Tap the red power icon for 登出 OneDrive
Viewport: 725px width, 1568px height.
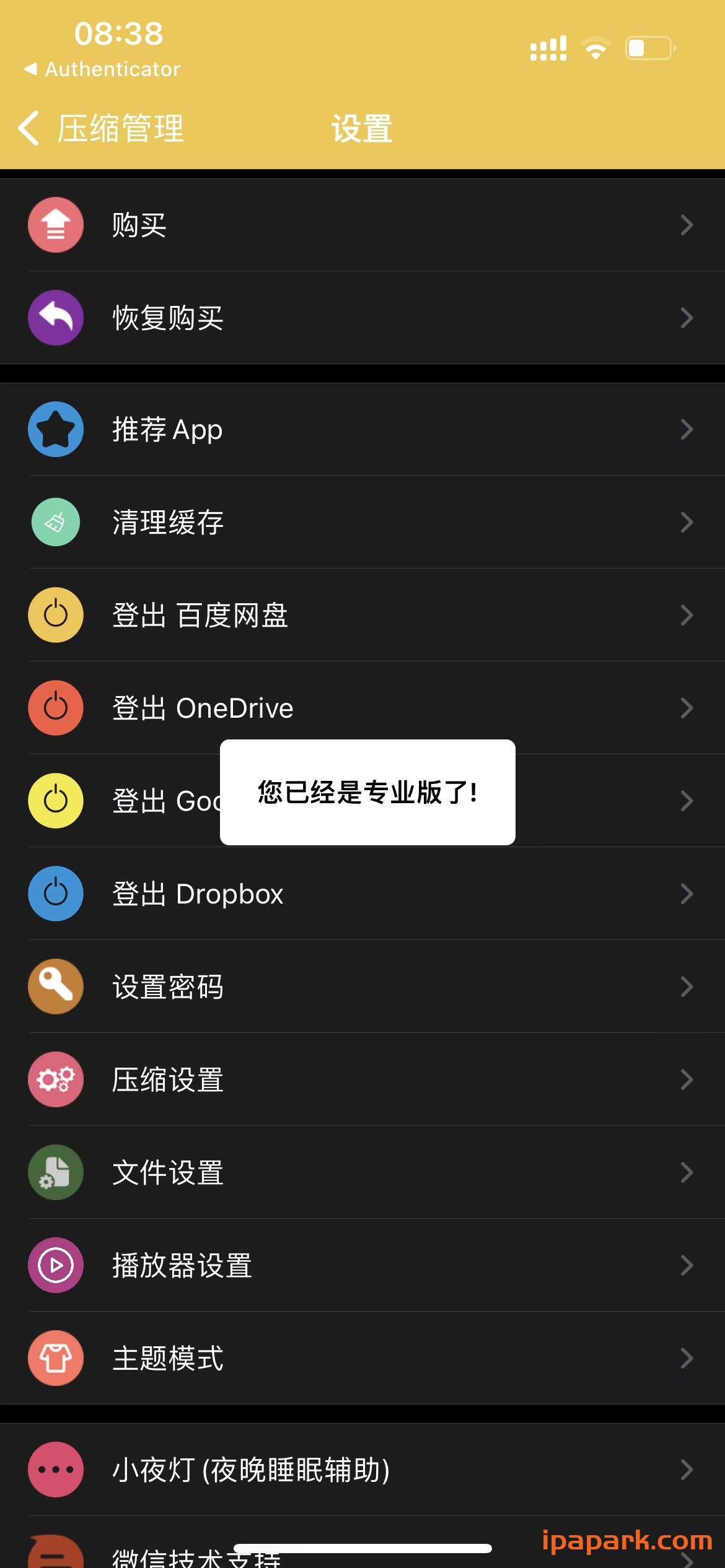[x=55, y=708]
